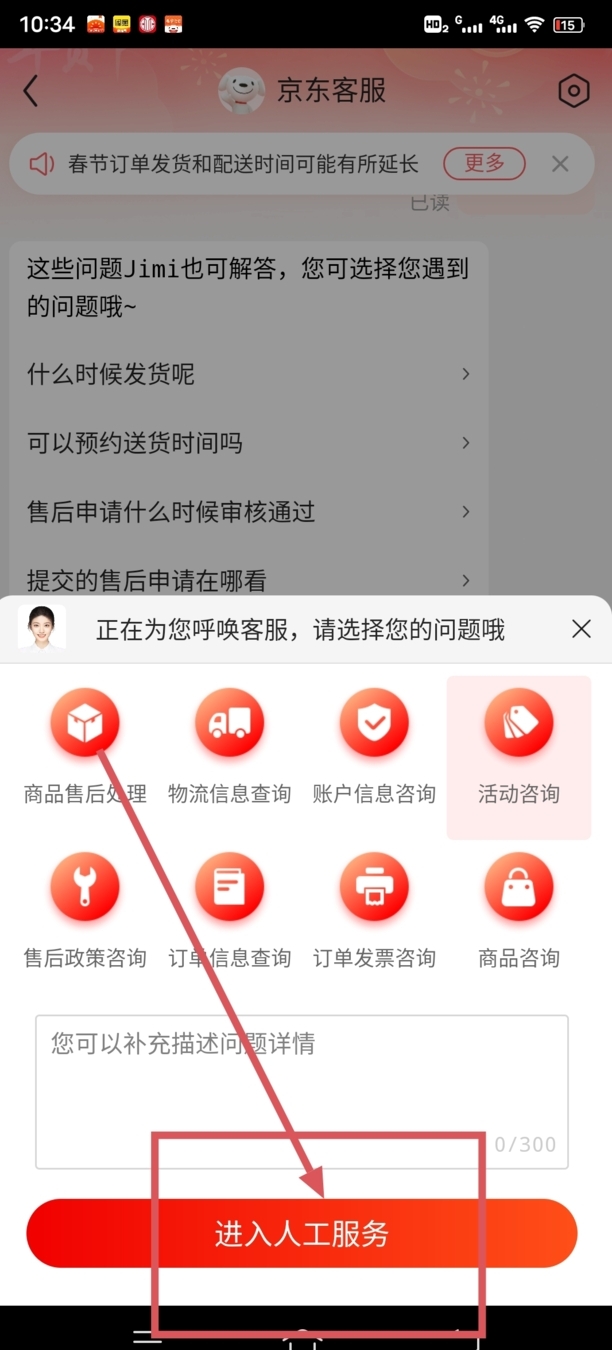Go back from 京东客服 chat
The image size is (612, 1350).
(31, 91)
